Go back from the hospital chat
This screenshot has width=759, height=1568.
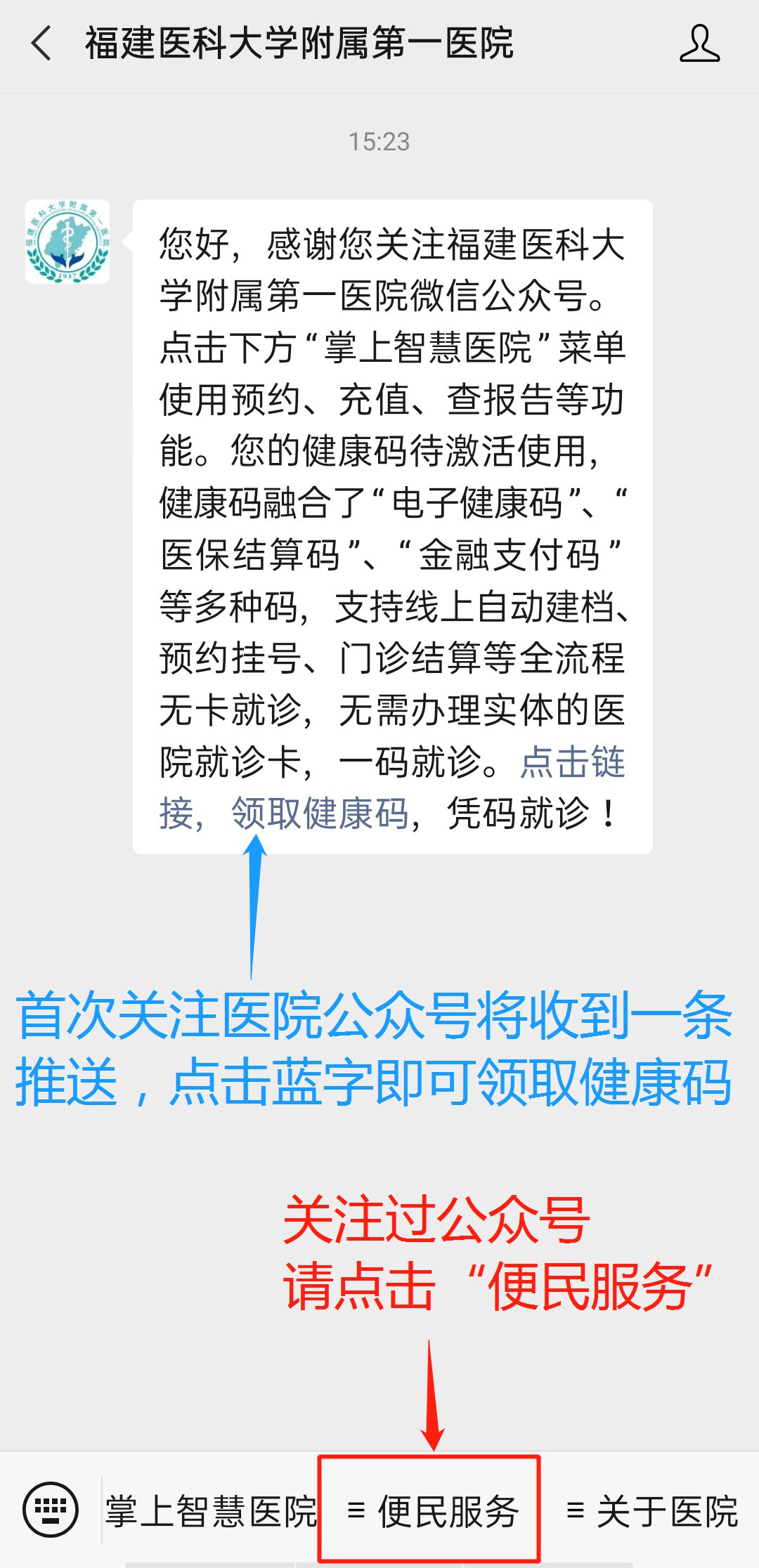click(42, 44)
